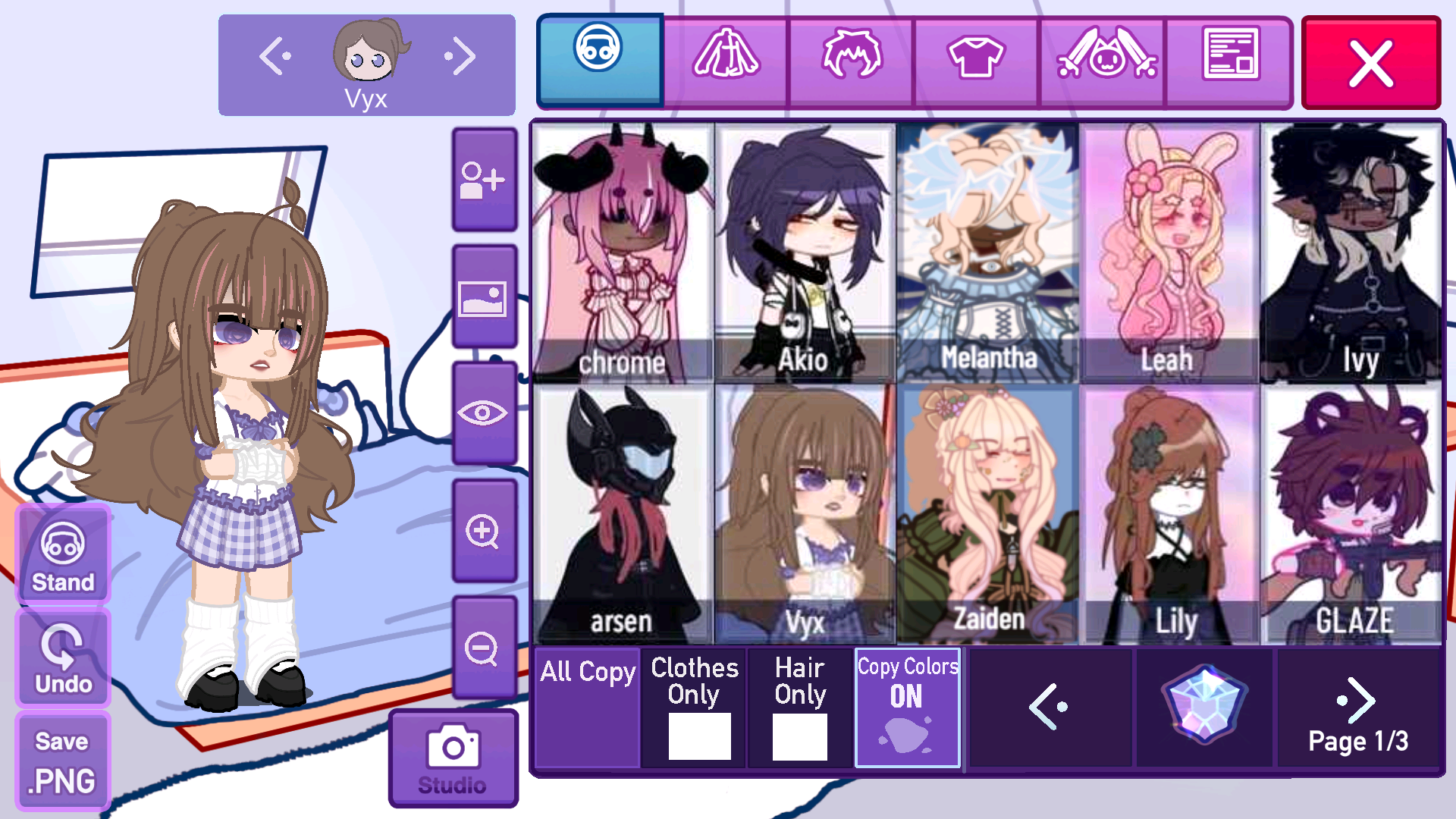This screenshot has width=1456, height=819.
Task: Tap the All Copy button
Action: click(588, 707)
